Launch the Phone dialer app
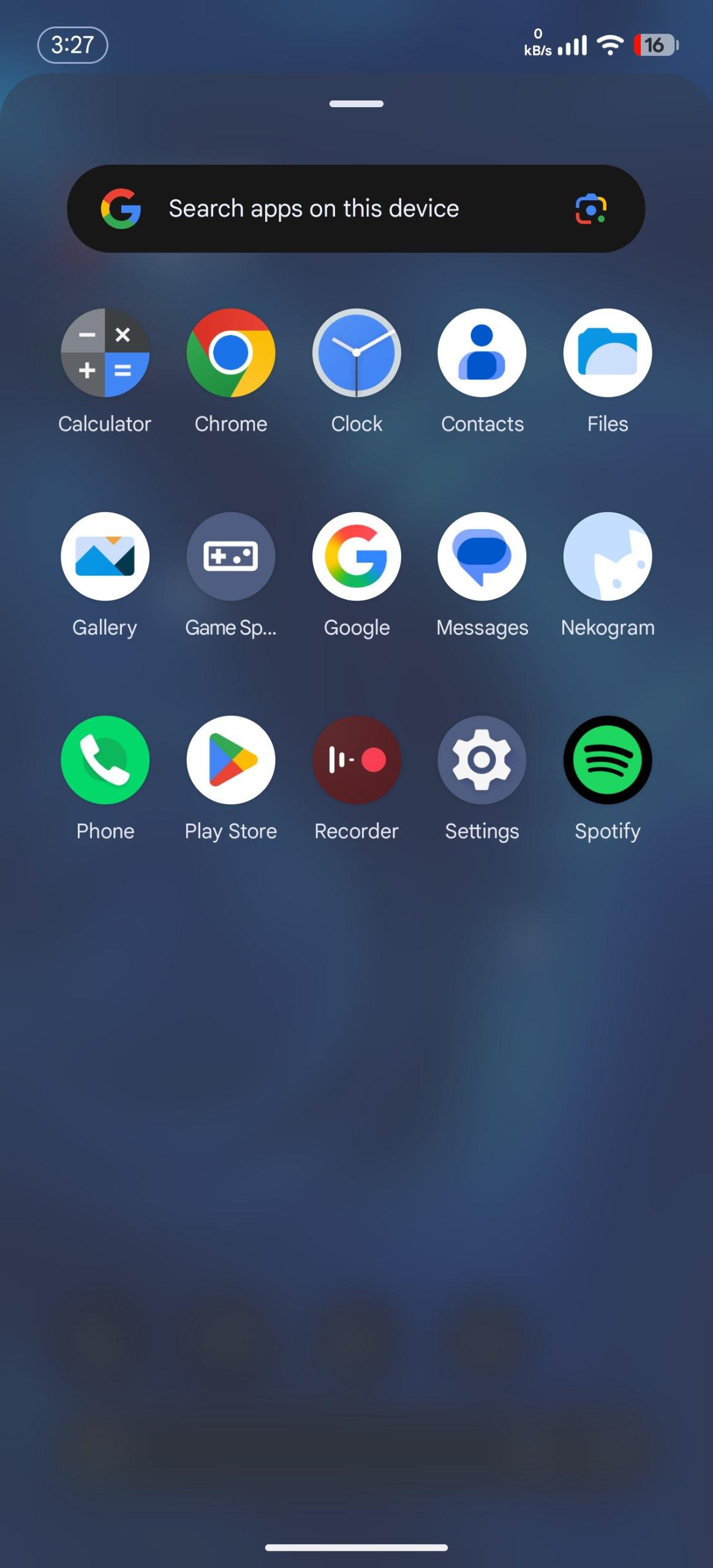713x1568 pixels. pyautogui.click(x=105, y=760)
